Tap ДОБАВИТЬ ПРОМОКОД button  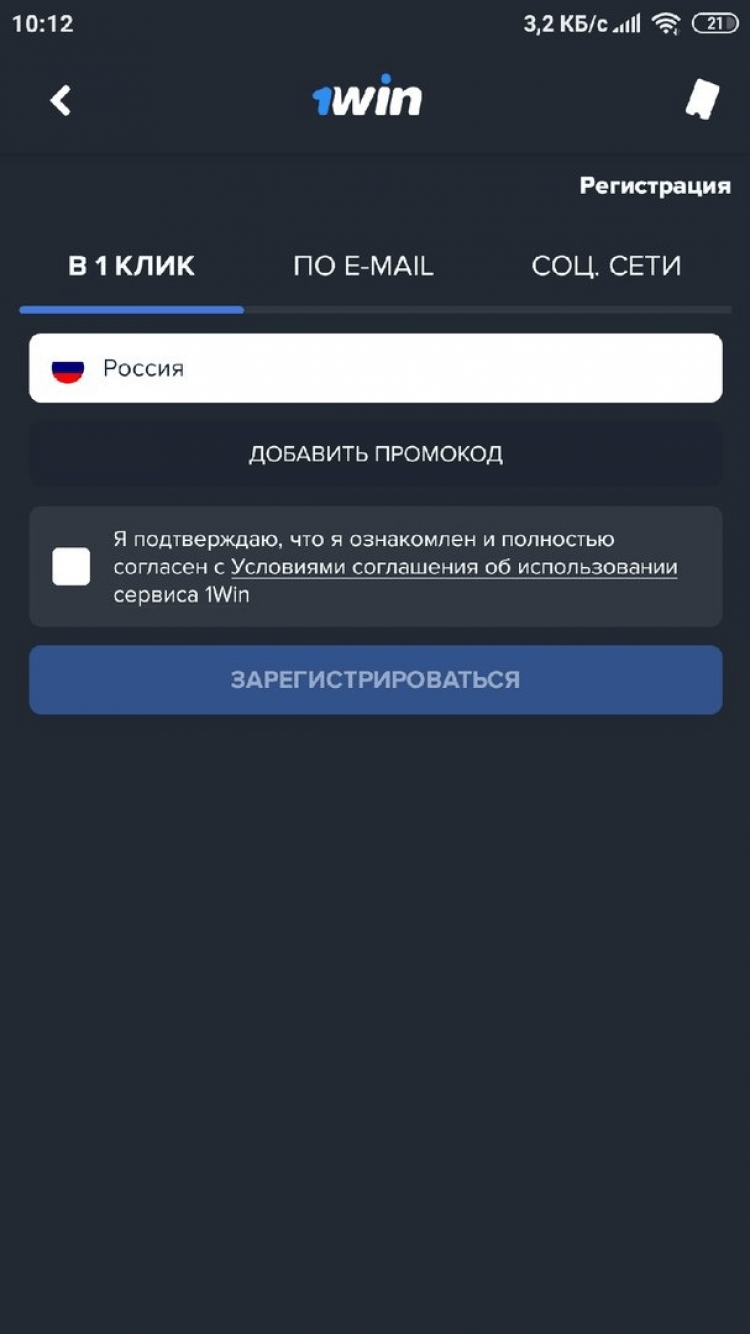[375, 454]
